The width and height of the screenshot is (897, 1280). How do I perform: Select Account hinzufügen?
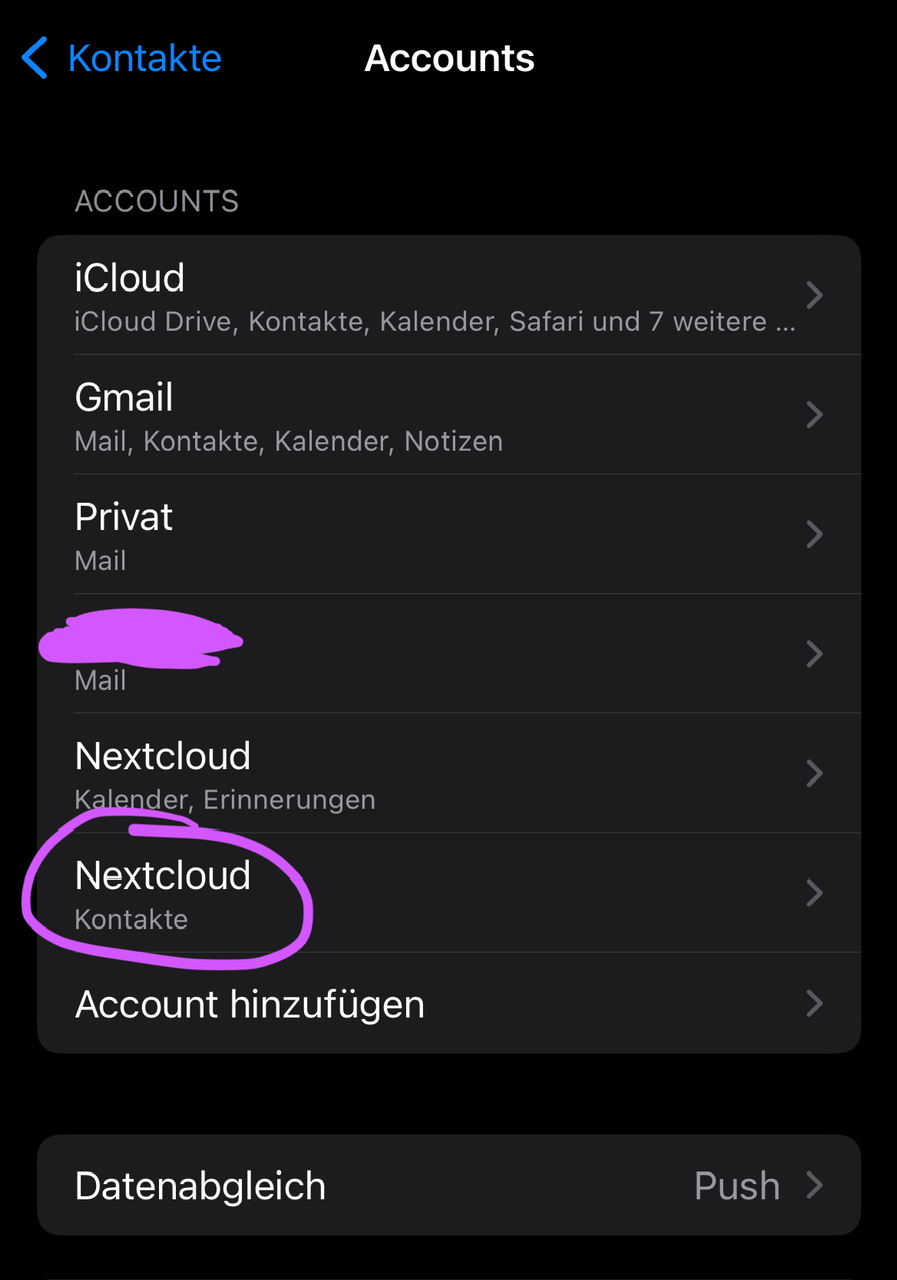pyautogui.click(x=448, y=1003)
